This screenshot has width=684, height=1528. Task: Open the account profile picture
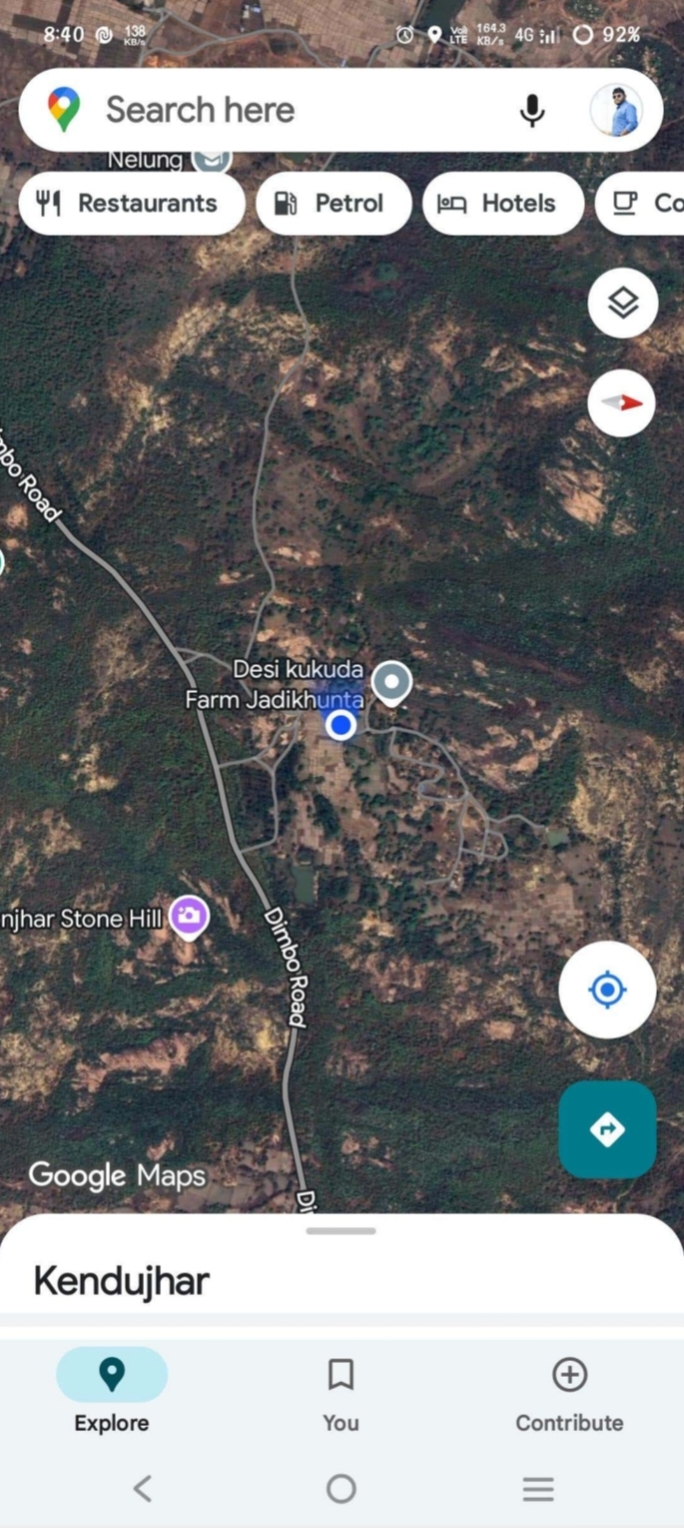click(615, 110)
